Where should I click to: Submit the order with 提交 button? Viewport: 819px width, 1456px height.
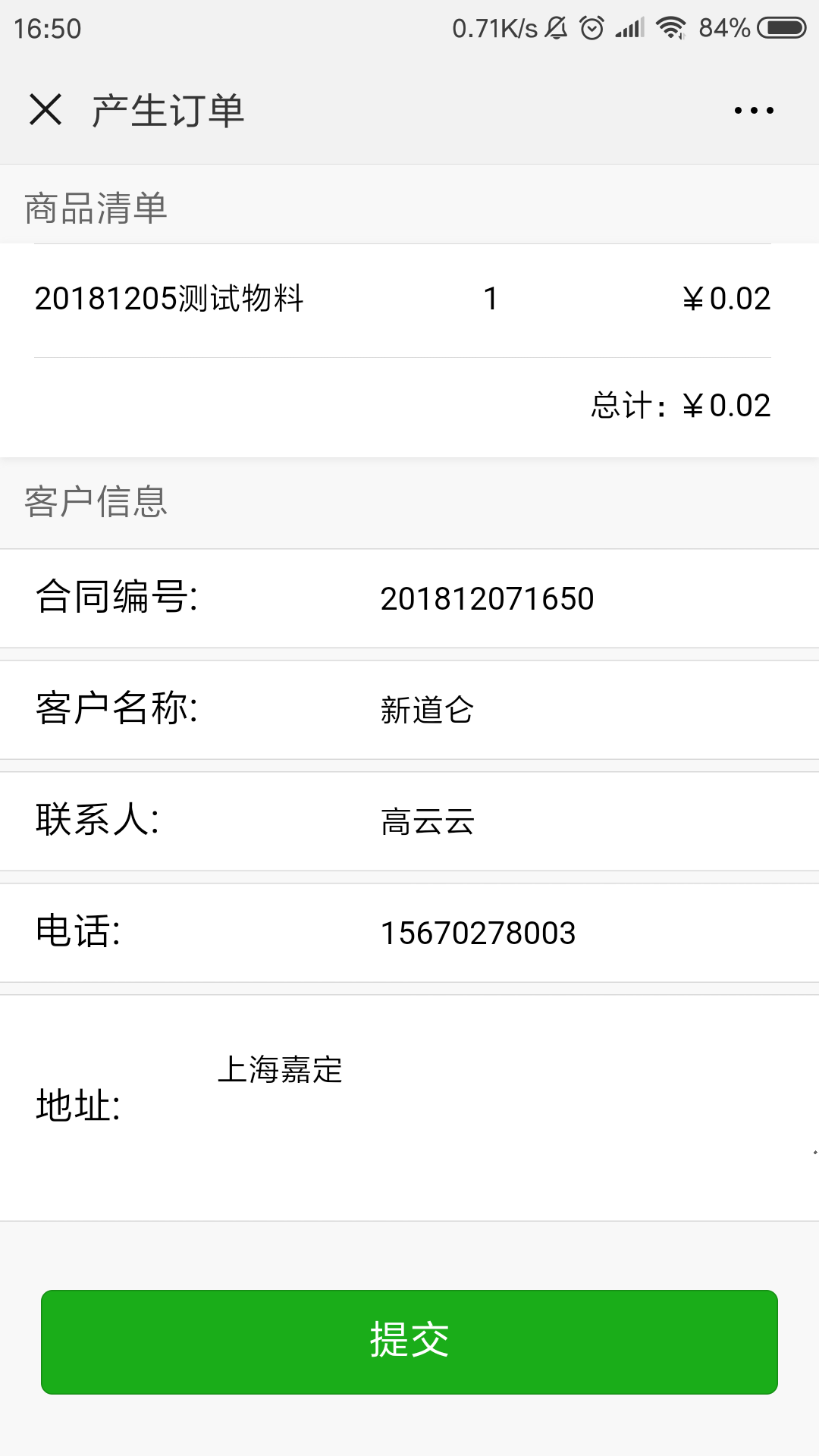click(409, 1341)
